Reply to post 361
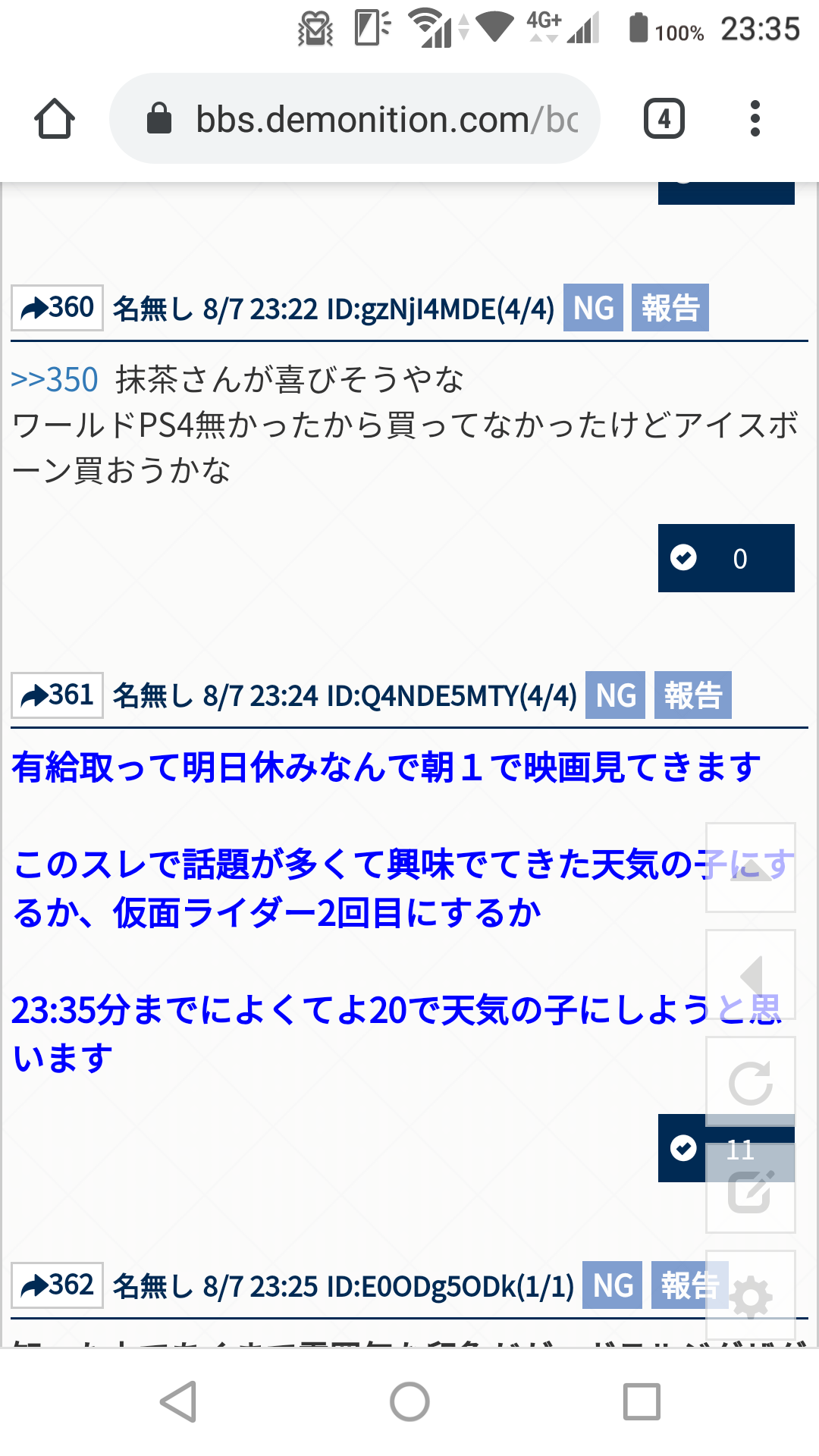This screenshot has height=1456, width=819. click(x=58, y=695)
